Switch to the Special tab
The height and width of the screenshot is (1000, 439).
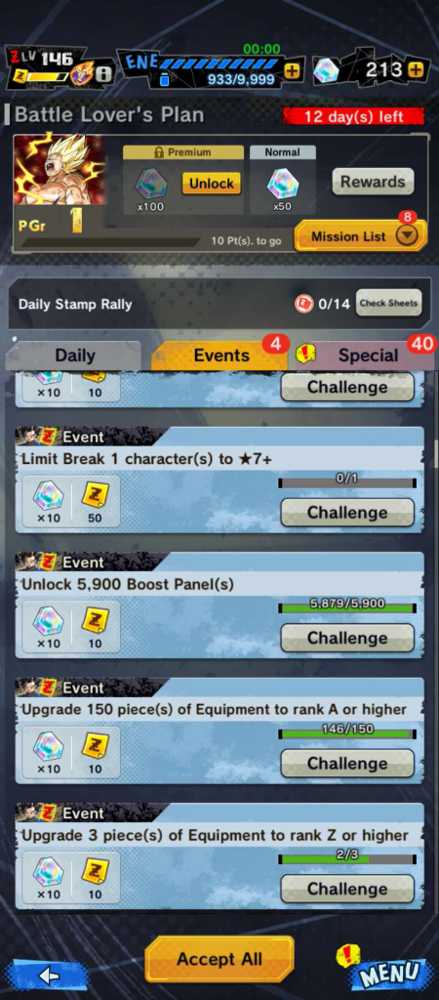click(x=367, y=356)
